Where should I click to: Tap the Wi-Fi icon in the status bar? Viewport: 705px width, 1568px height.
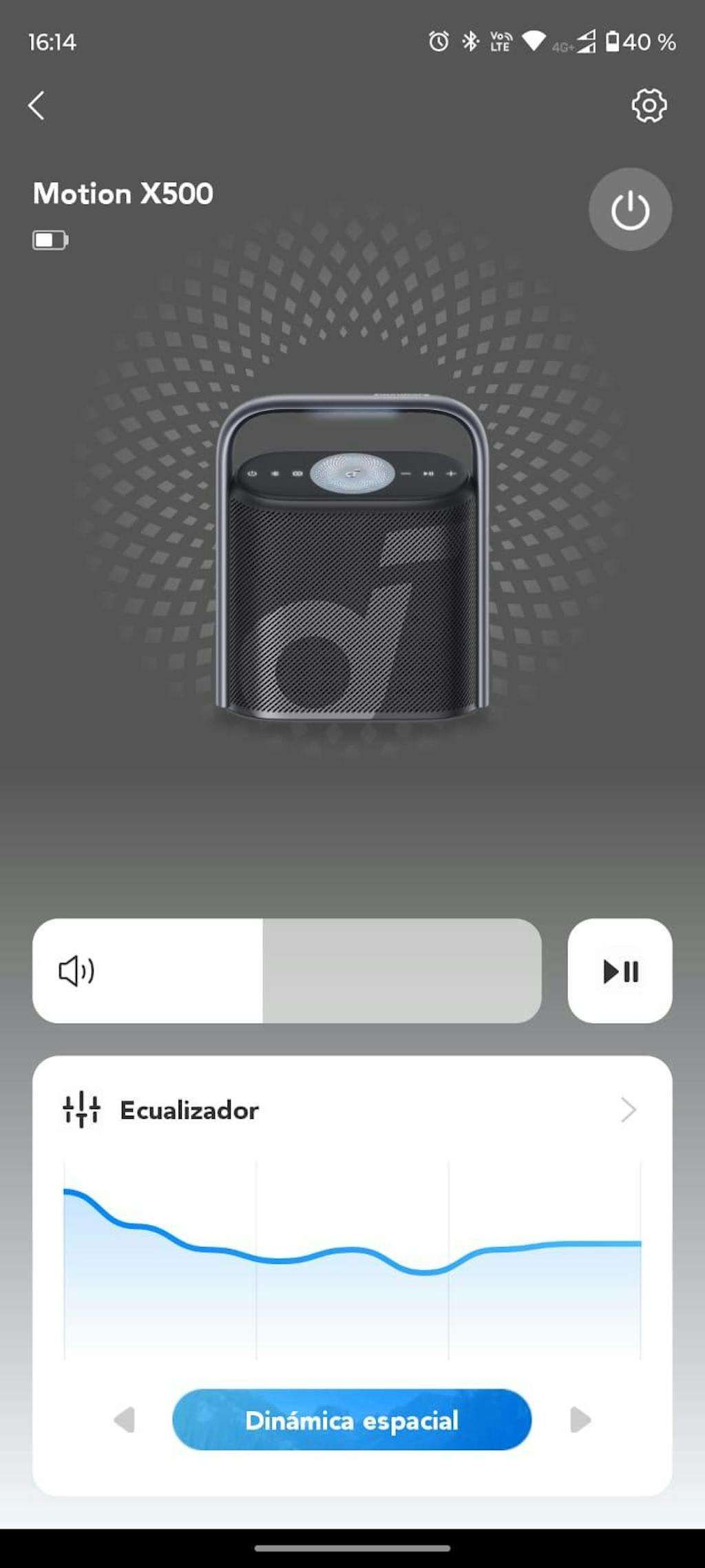click(x=534, y=41)
